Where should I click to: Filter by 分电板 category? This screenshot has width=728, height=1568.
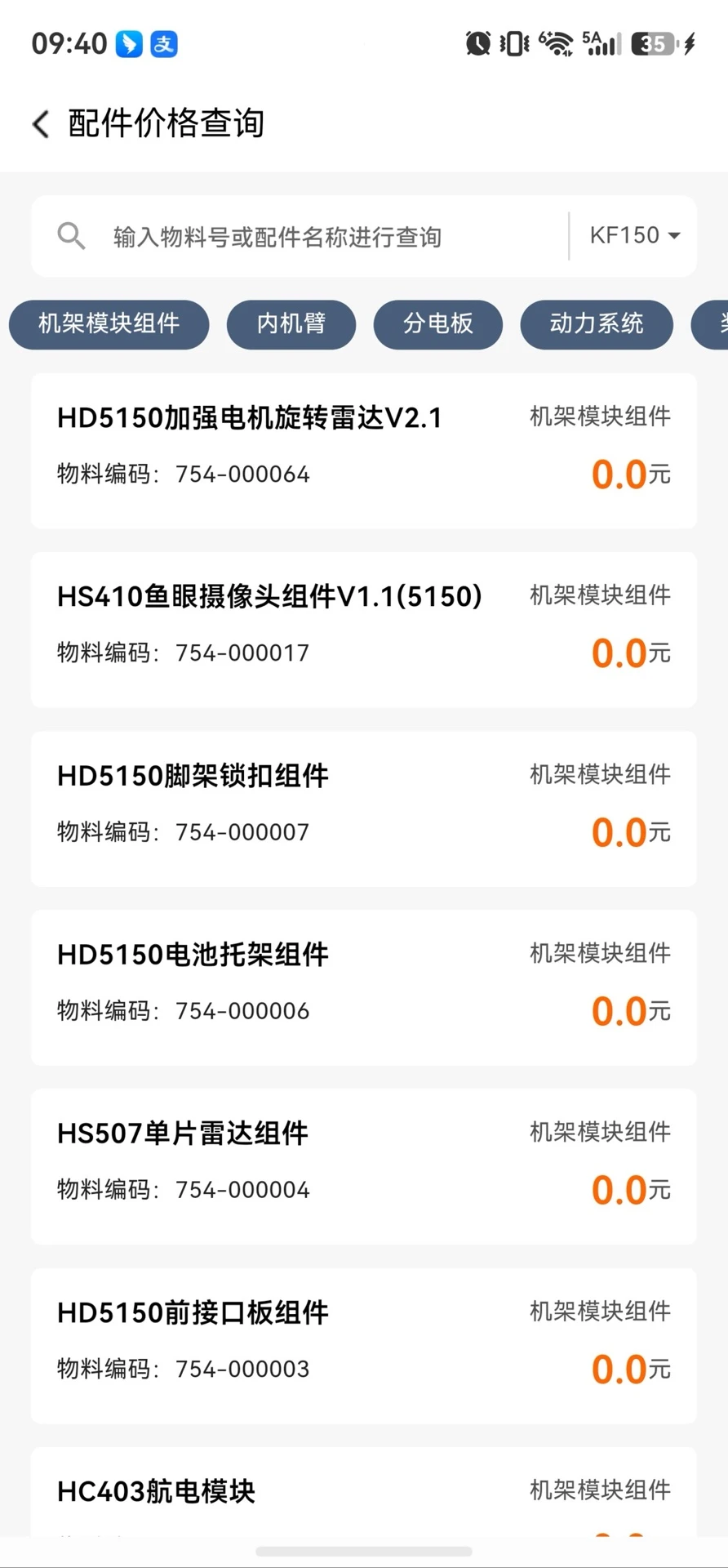[438, 324]
